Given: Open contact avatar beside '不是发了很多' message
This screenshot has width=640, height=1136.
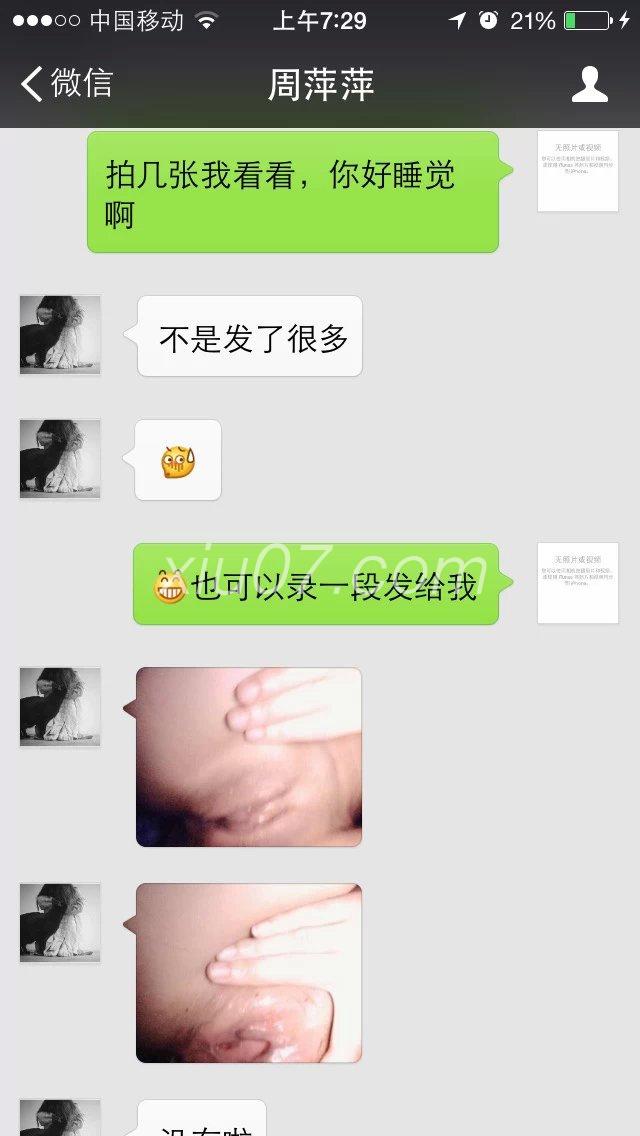Looking at the screenshot, I should (x=60, y=335).
